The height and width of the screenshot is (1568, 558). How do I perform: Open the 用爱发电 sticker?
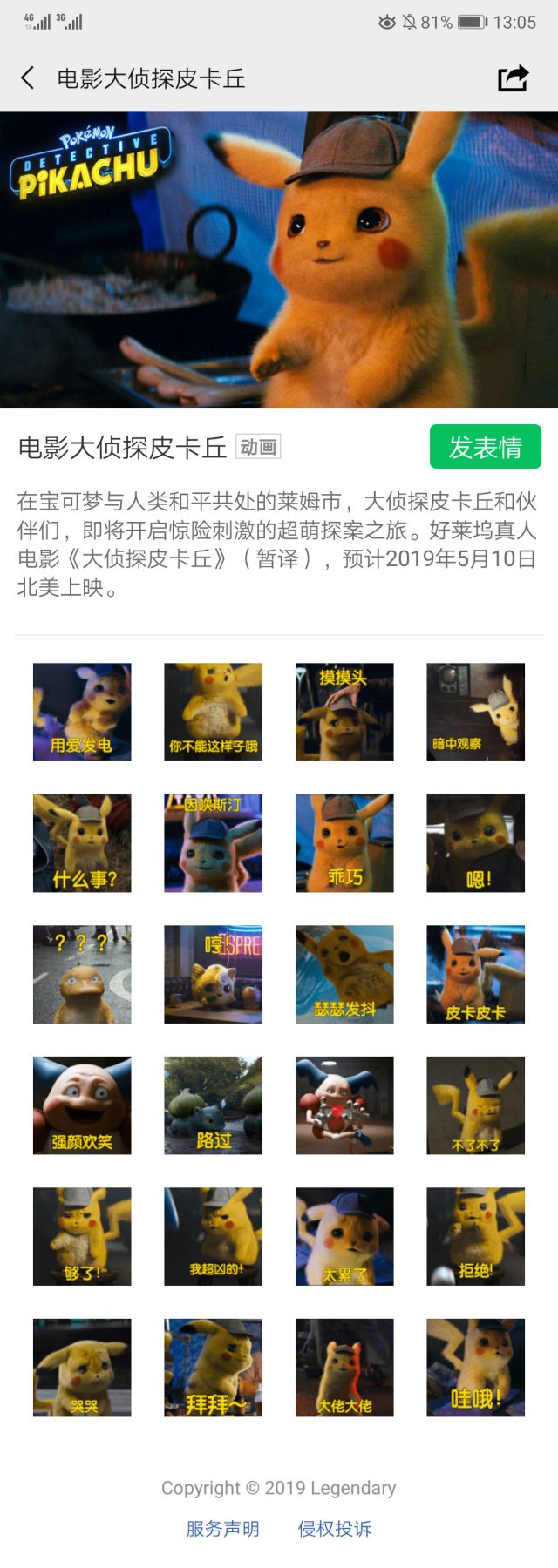tap(82, 712)
